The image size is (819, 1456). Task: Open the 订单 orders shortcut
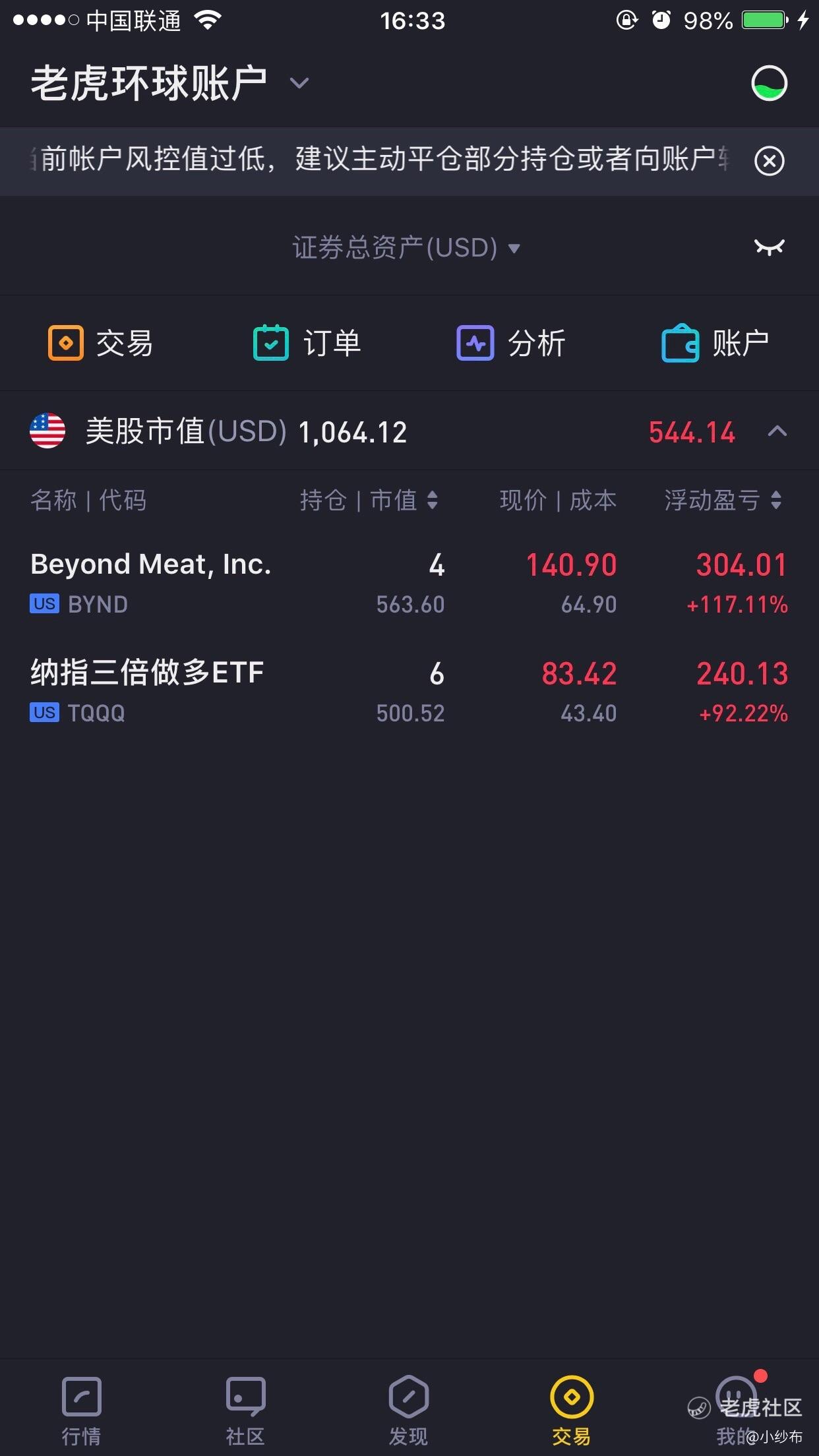tap(307, 343)
